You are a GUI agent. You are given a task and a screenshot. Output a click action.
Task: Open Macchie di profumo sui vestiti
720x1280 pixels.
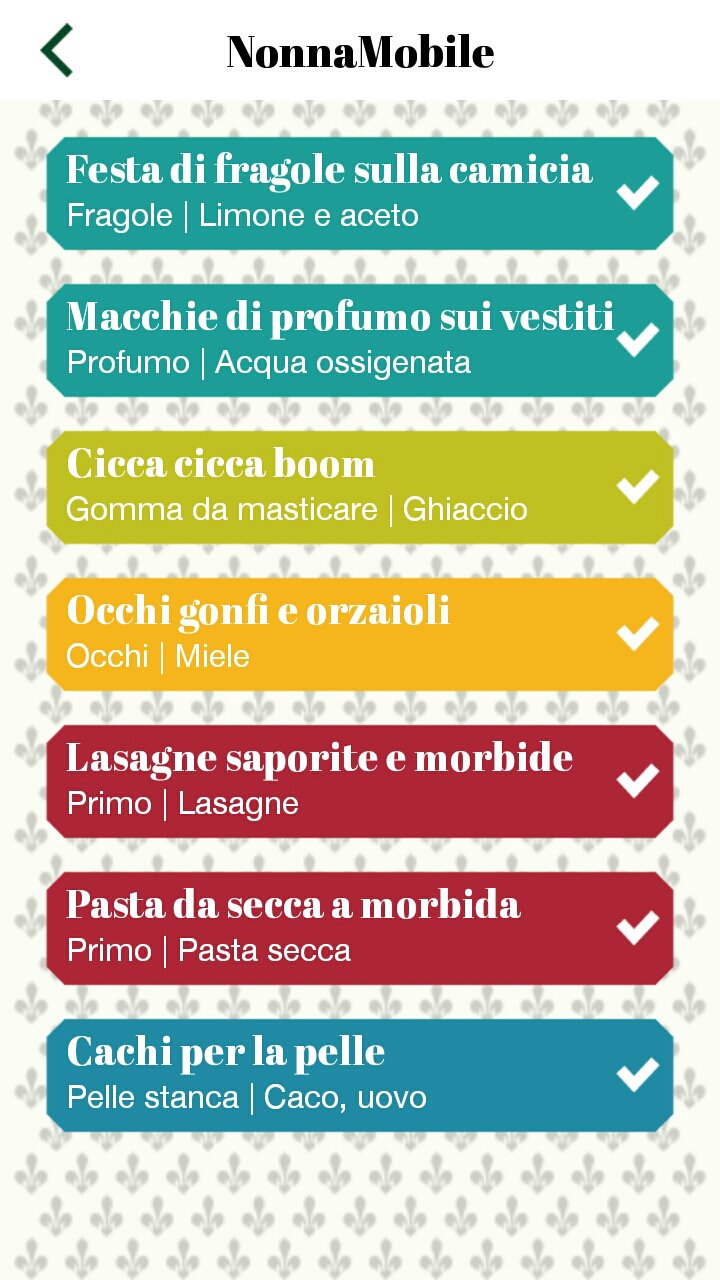(x=360, y=340)
